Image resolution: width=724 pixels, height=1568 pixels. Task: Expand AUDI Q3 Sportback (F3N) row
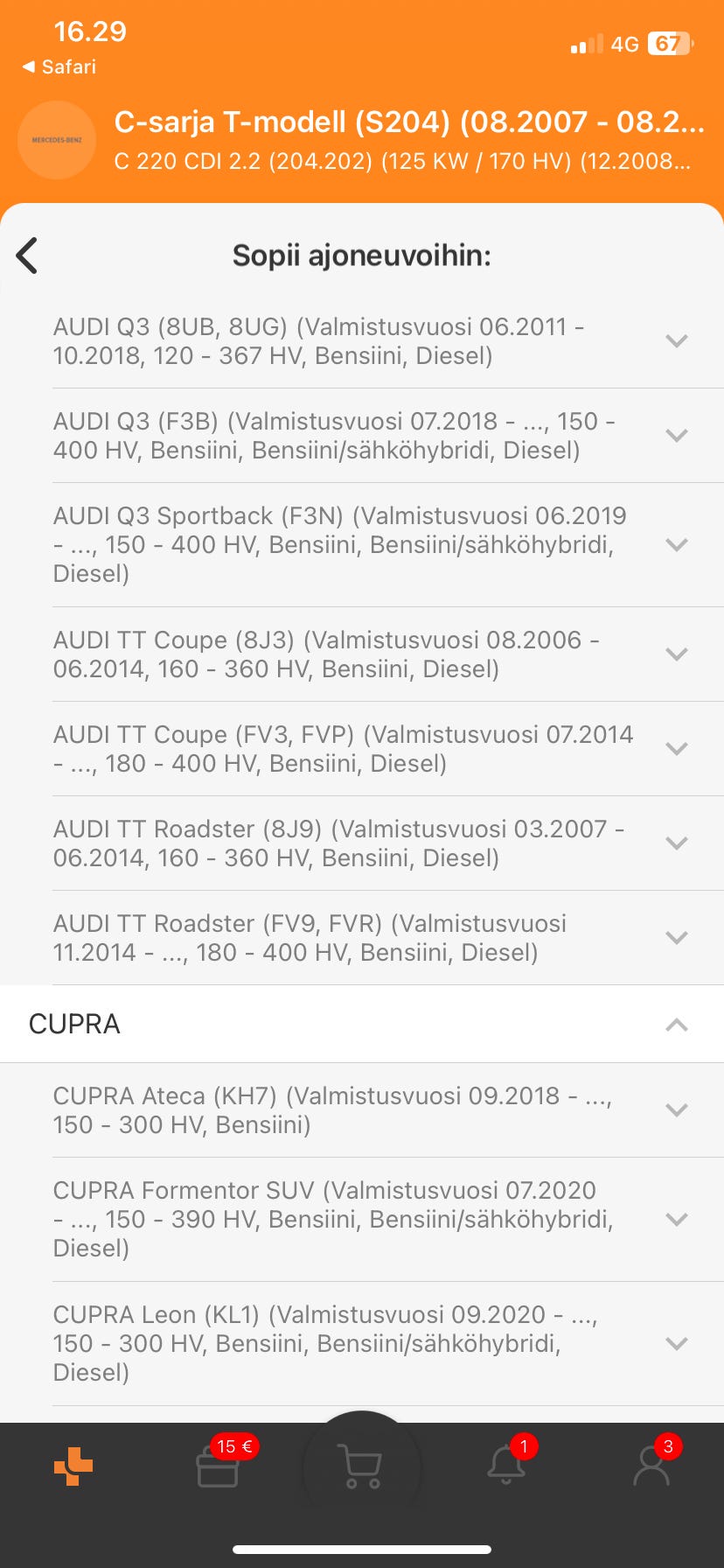coord(676,544)
